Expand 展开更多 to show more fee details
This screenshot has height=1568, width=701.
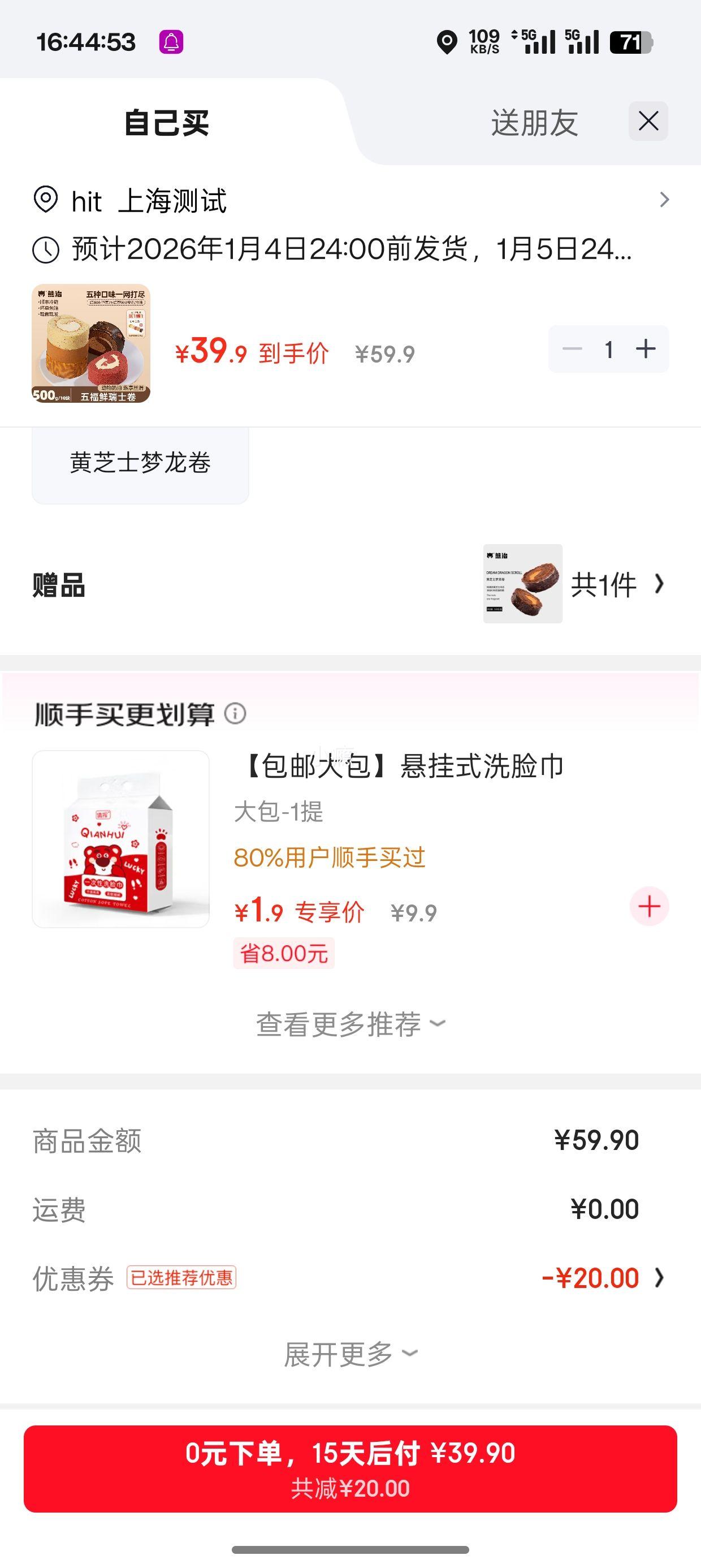(x=350, y=1354)
